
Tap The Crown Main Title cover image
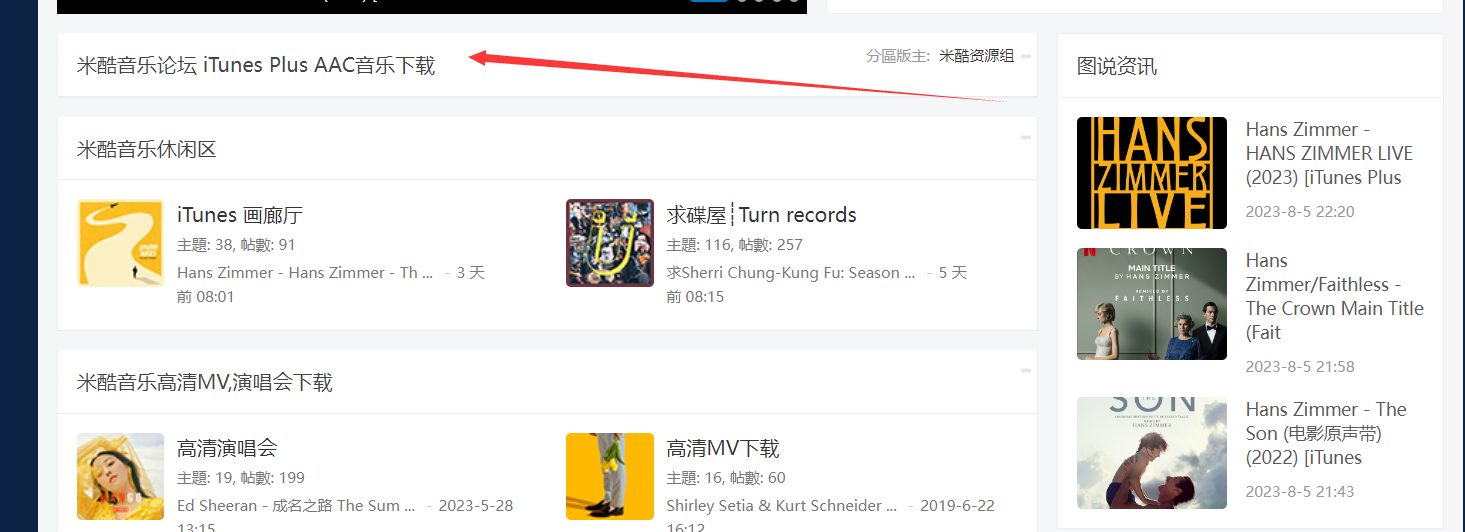click(x=1151, y=304)
